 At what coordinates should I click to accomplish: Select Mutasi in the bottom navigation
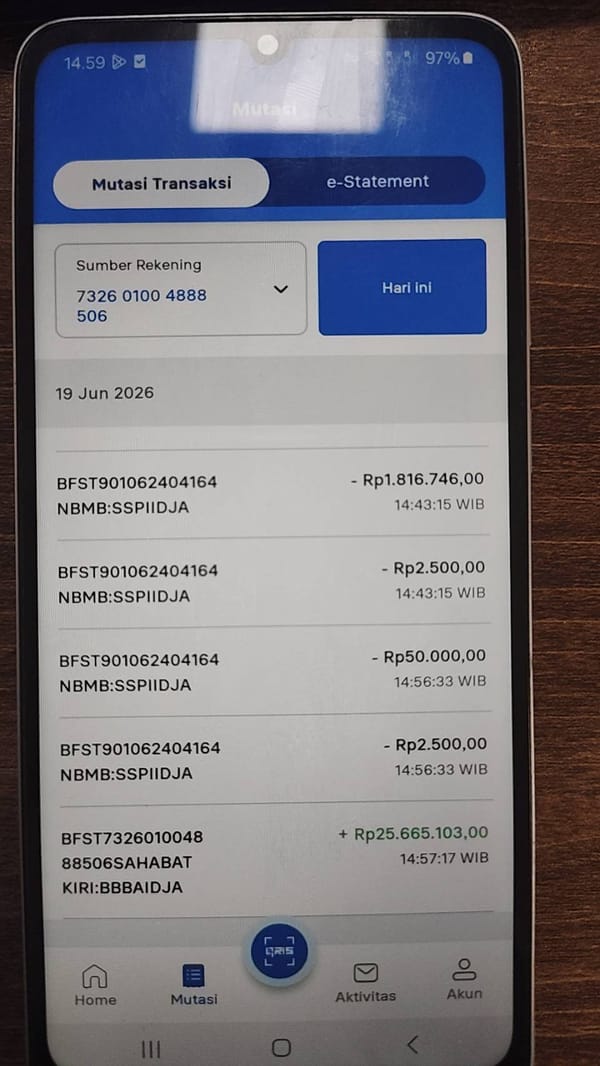coord(194,985)
